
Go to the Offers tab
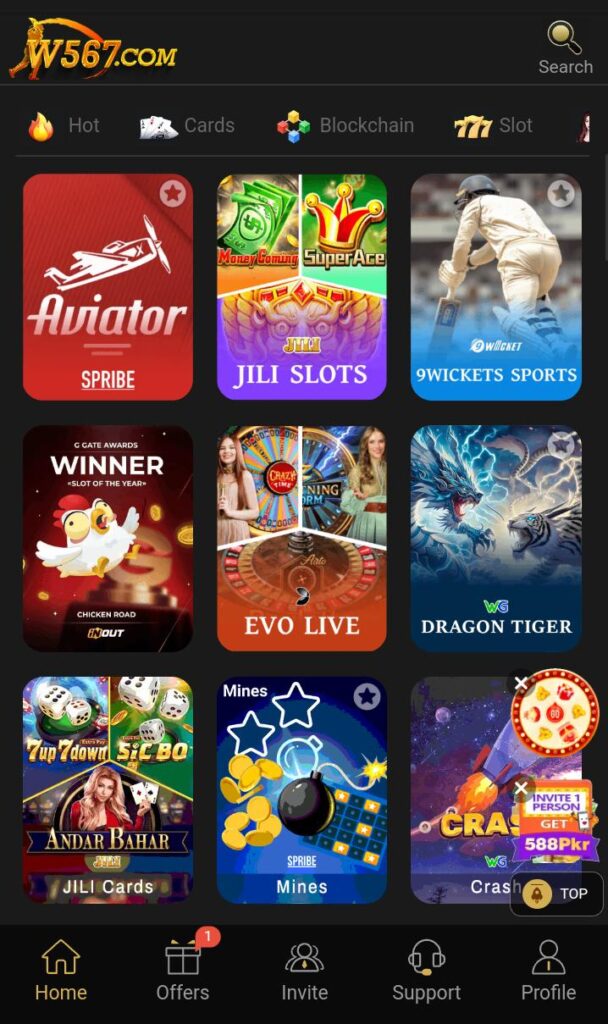click(183, 972)
